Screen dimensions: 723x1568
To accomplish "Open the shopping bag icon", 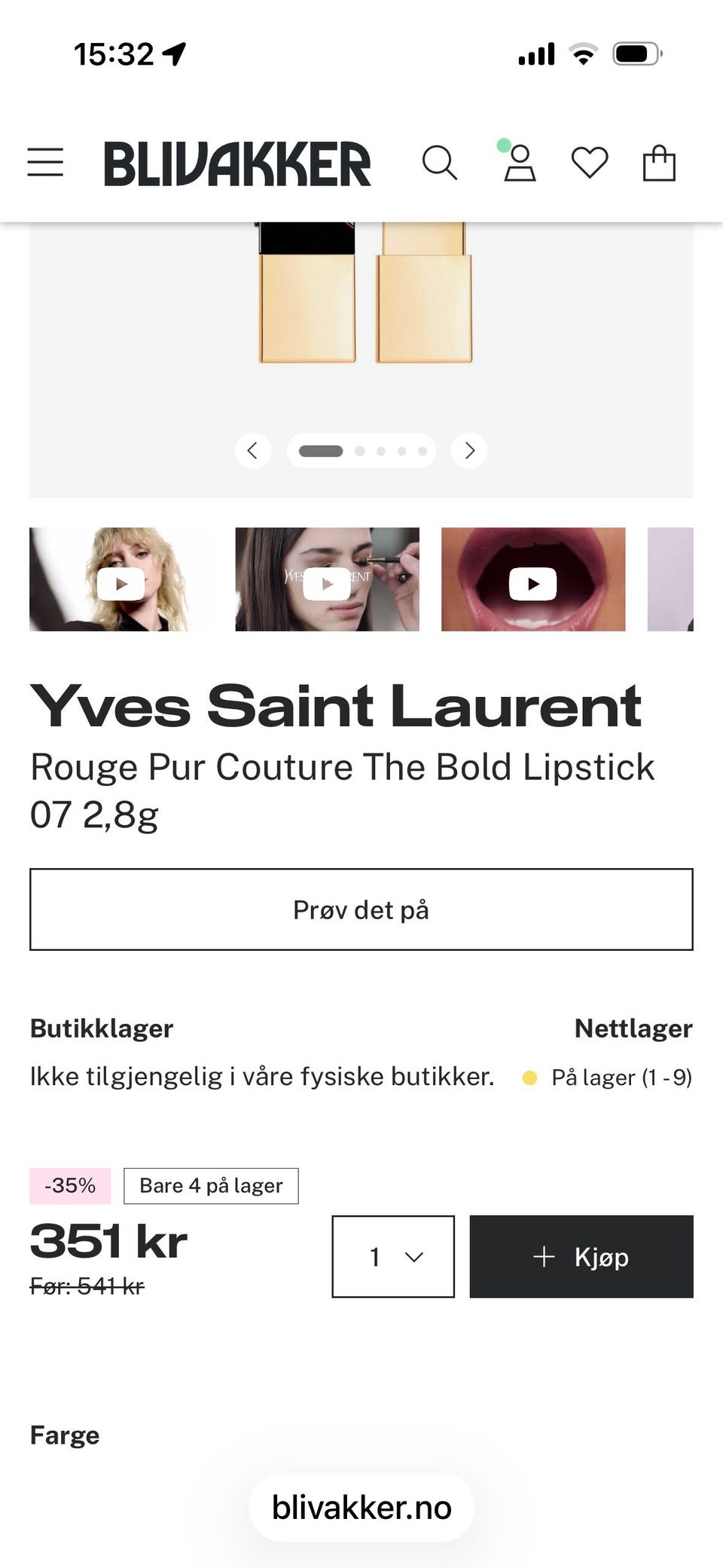I will [x=660, y=162].
